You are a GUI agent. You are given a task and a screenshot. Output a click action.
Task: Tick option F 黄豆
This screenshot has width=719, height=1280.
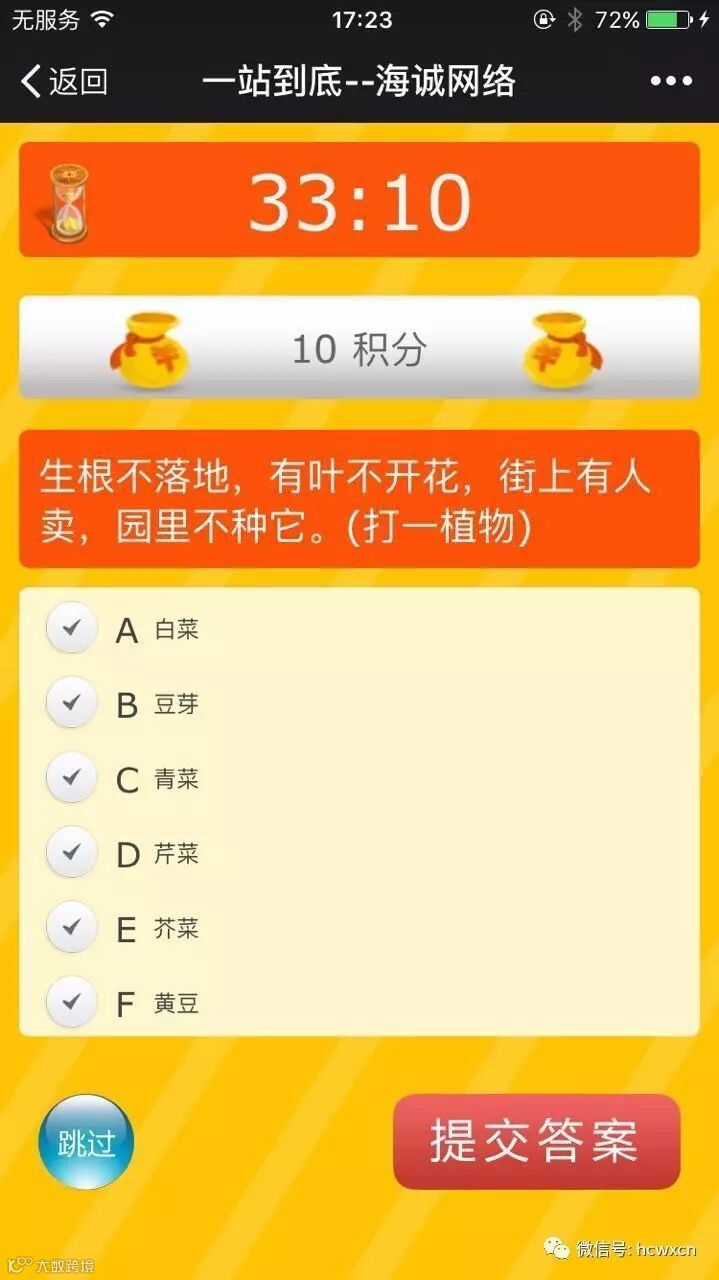coord(71,1002)
